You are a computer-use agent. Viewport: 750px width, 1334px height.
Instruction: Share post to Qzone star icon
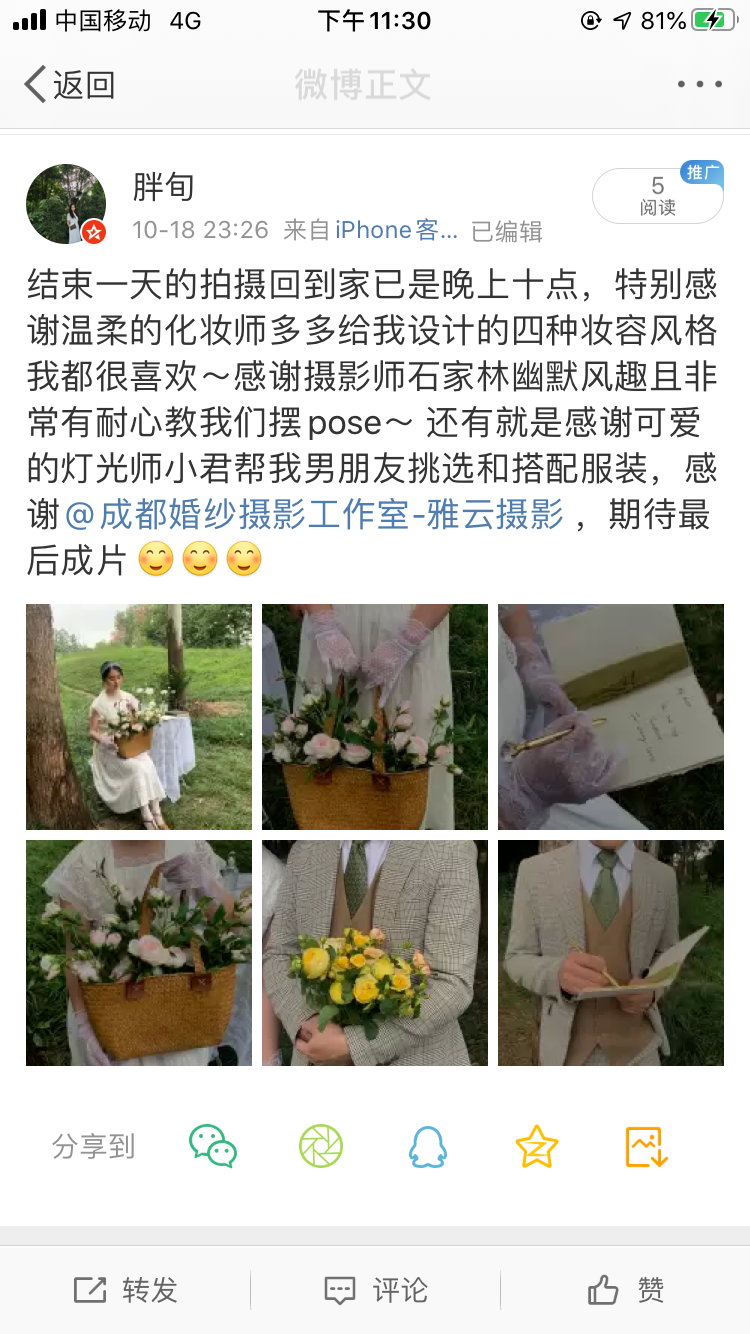[537, 1146]
